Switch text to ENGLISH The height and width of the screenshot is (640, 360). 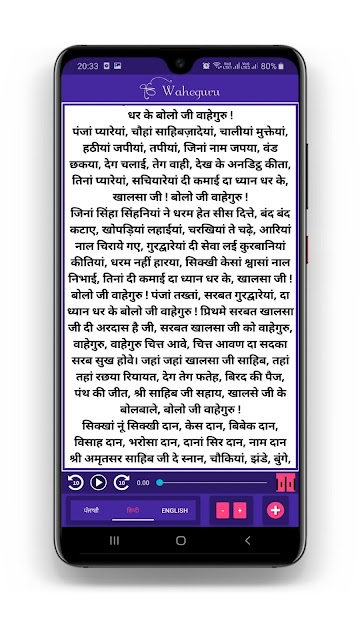[175, 510]
